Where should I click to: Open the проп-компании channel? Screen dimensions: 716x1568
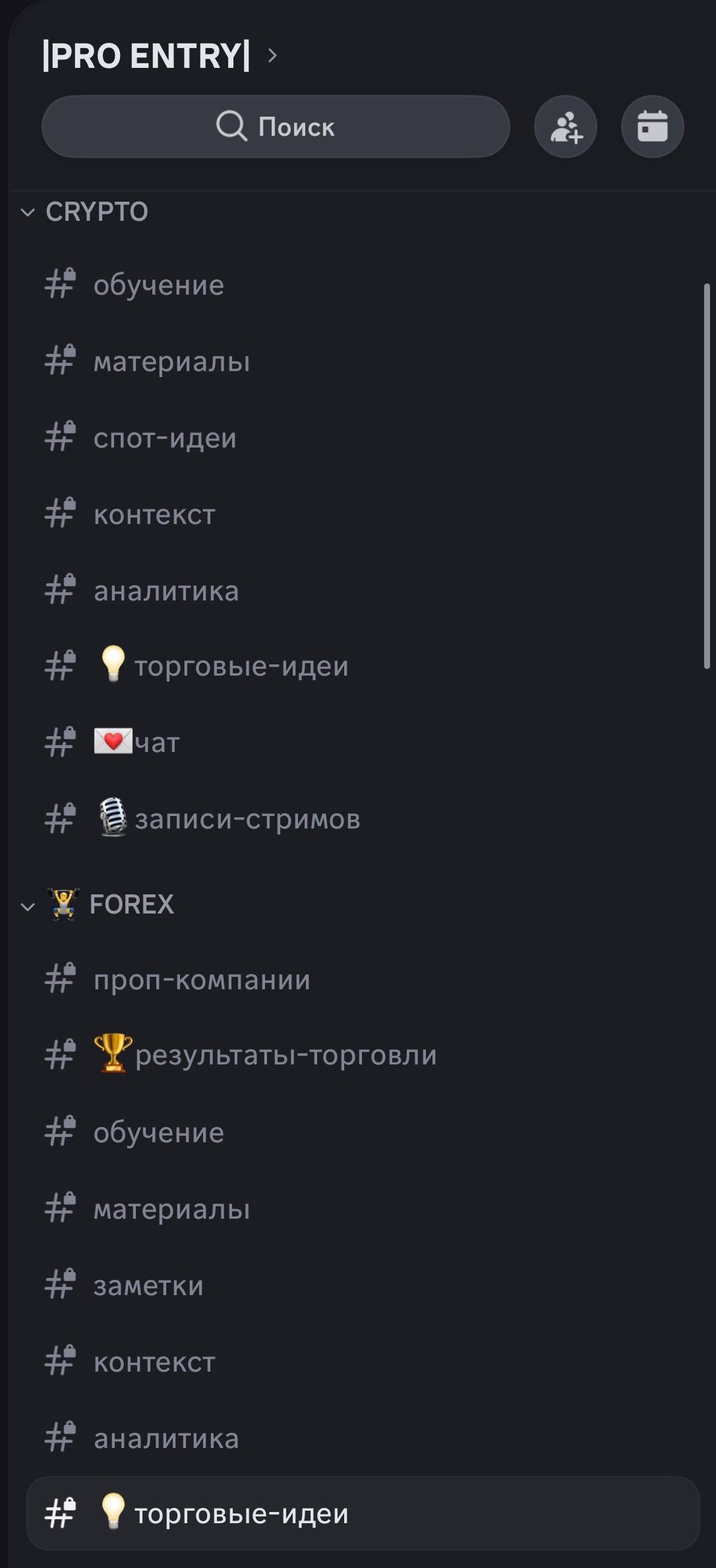pos(201,980)
